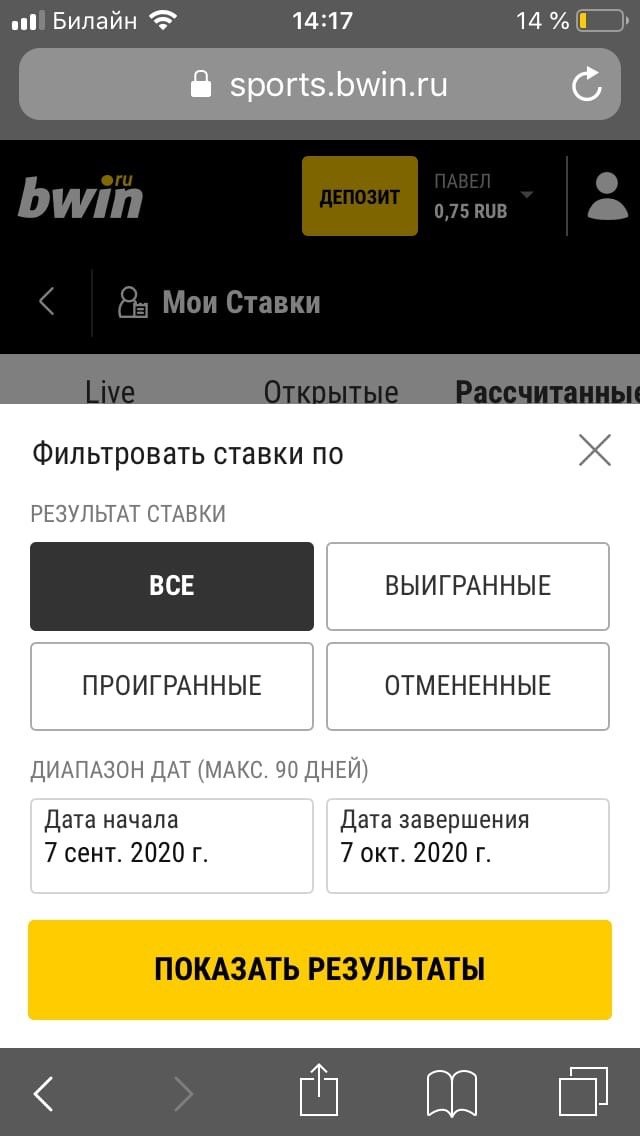640x1136 pixels.
Task: Switch to the Открытые tab
Action: coord(331,391)
